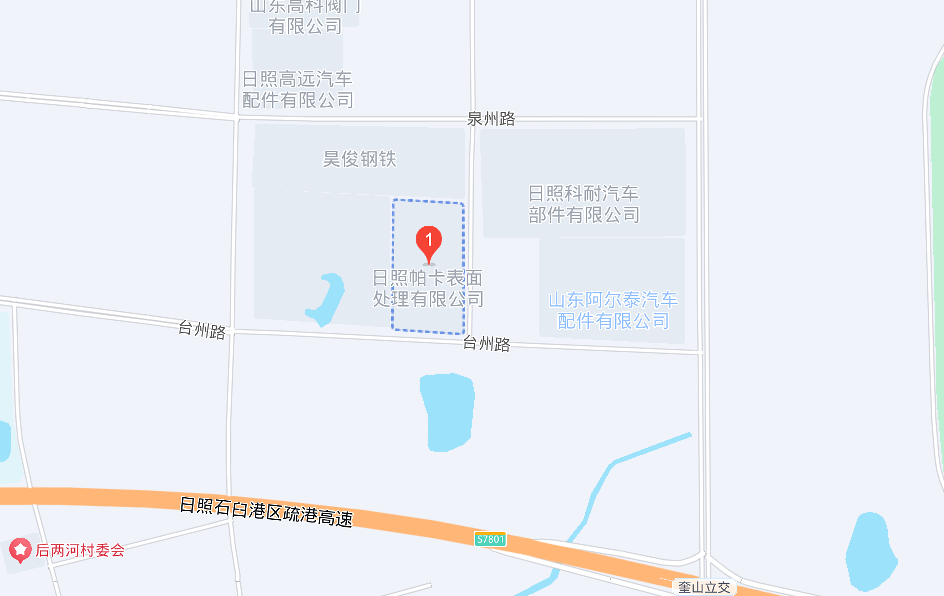Image resolution: width=944 pixels, height=596 pixels.
Task: Tap the red location marker numbered 1
Action: tap(428, 241)
